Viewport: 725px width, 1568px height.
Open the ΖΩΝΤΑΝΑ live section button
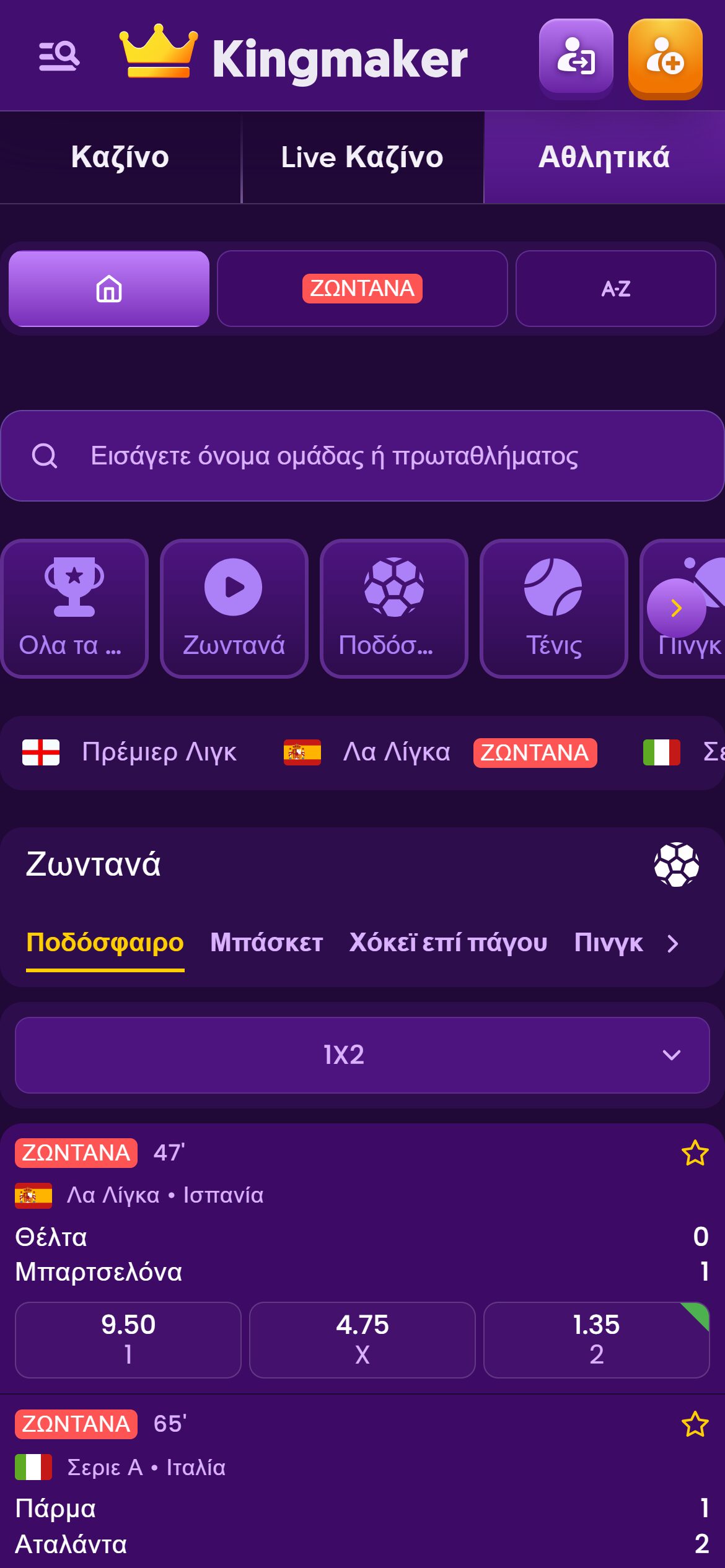[362, 289]
